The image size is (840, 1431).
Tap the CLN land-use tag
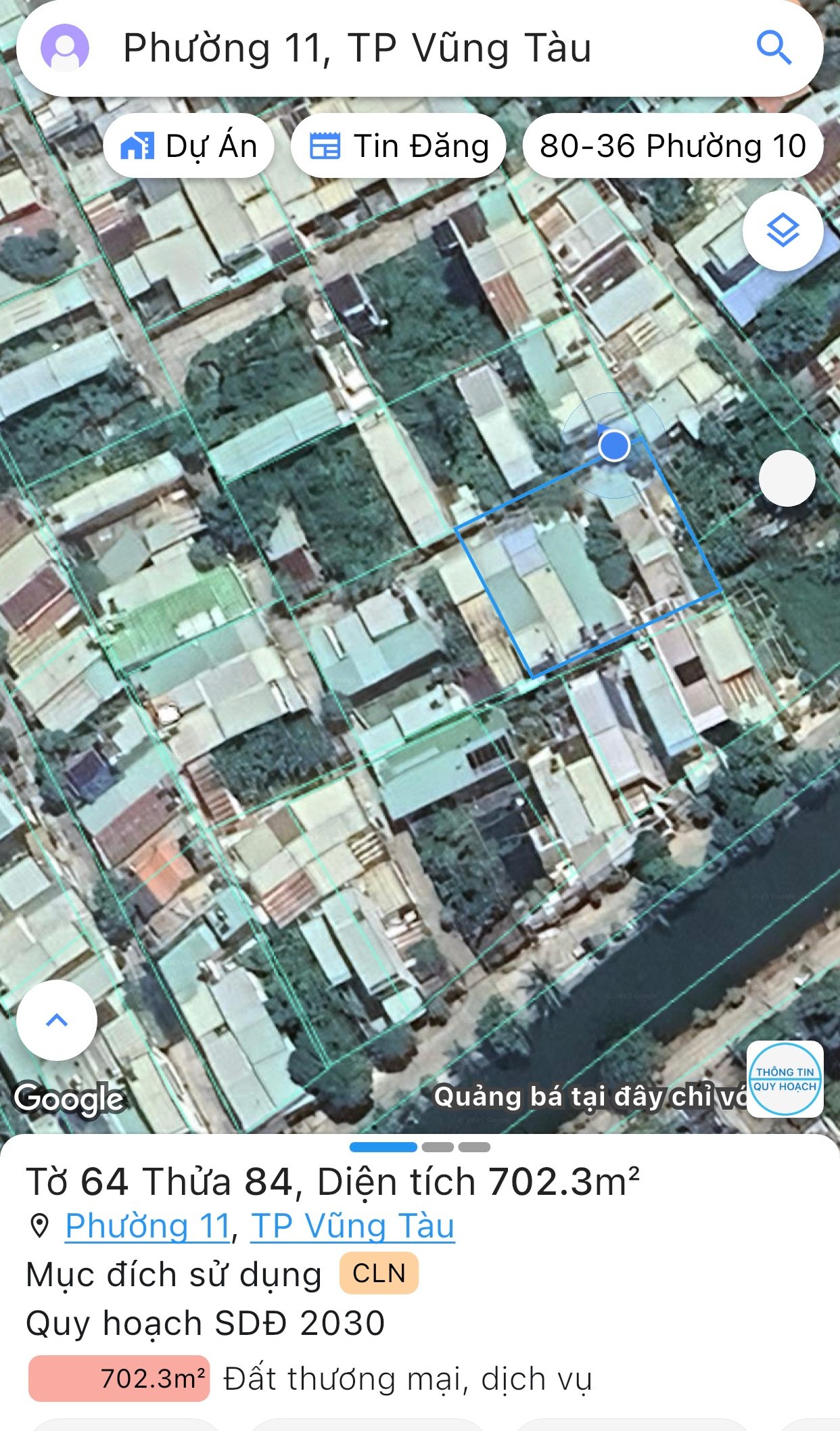[x=379, y=1273]
